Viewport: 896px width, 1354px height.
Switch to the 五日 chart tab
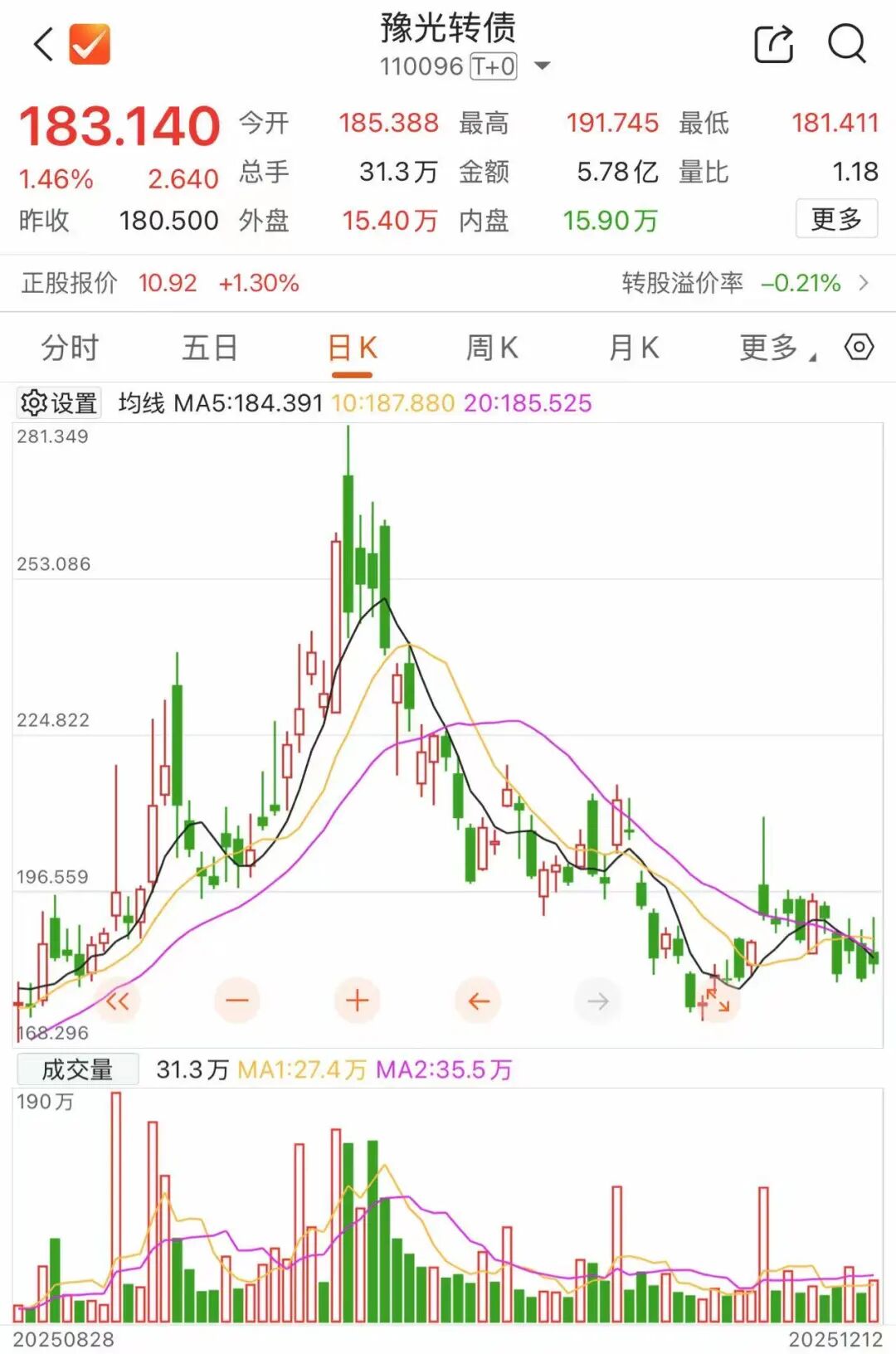209,348
